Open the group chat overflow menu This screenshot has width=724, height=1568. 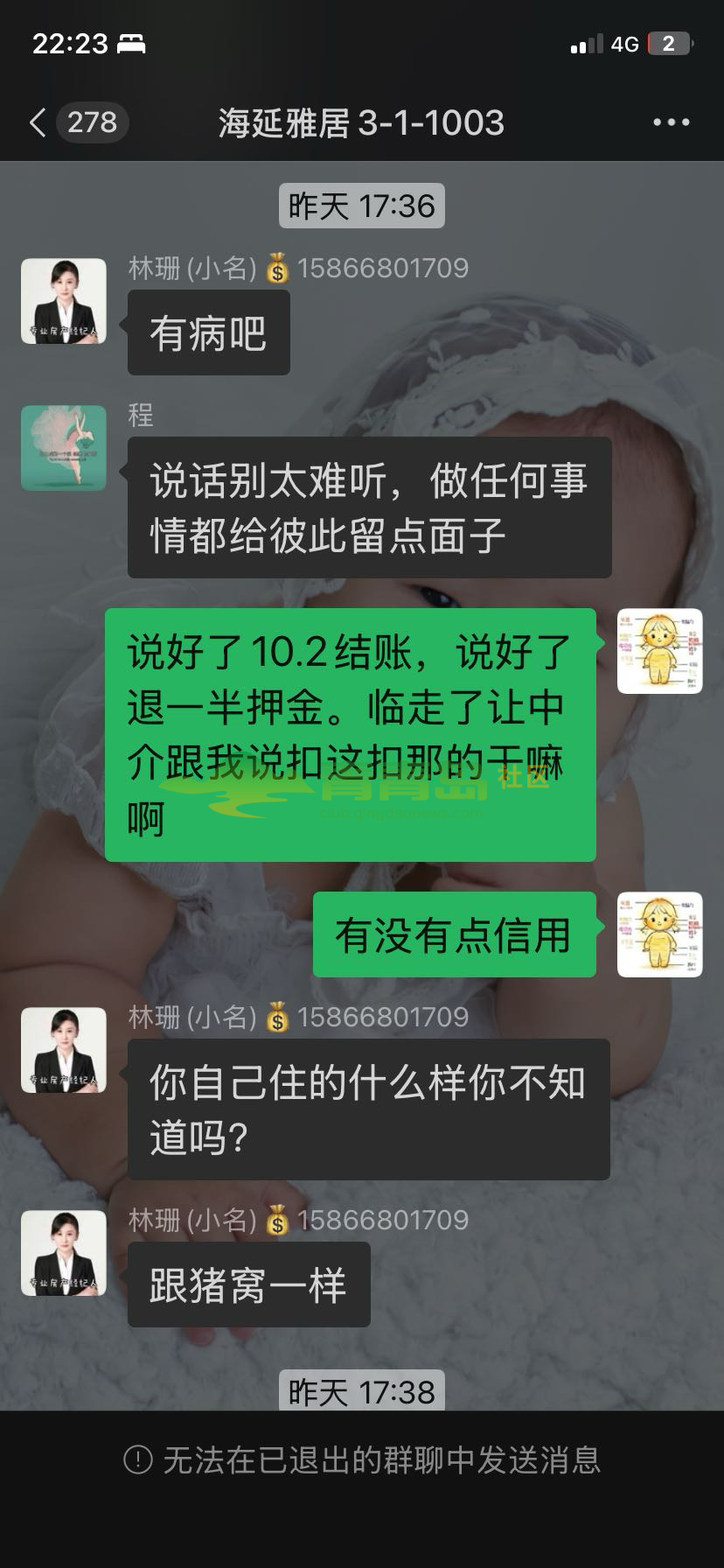click(671, 122)
